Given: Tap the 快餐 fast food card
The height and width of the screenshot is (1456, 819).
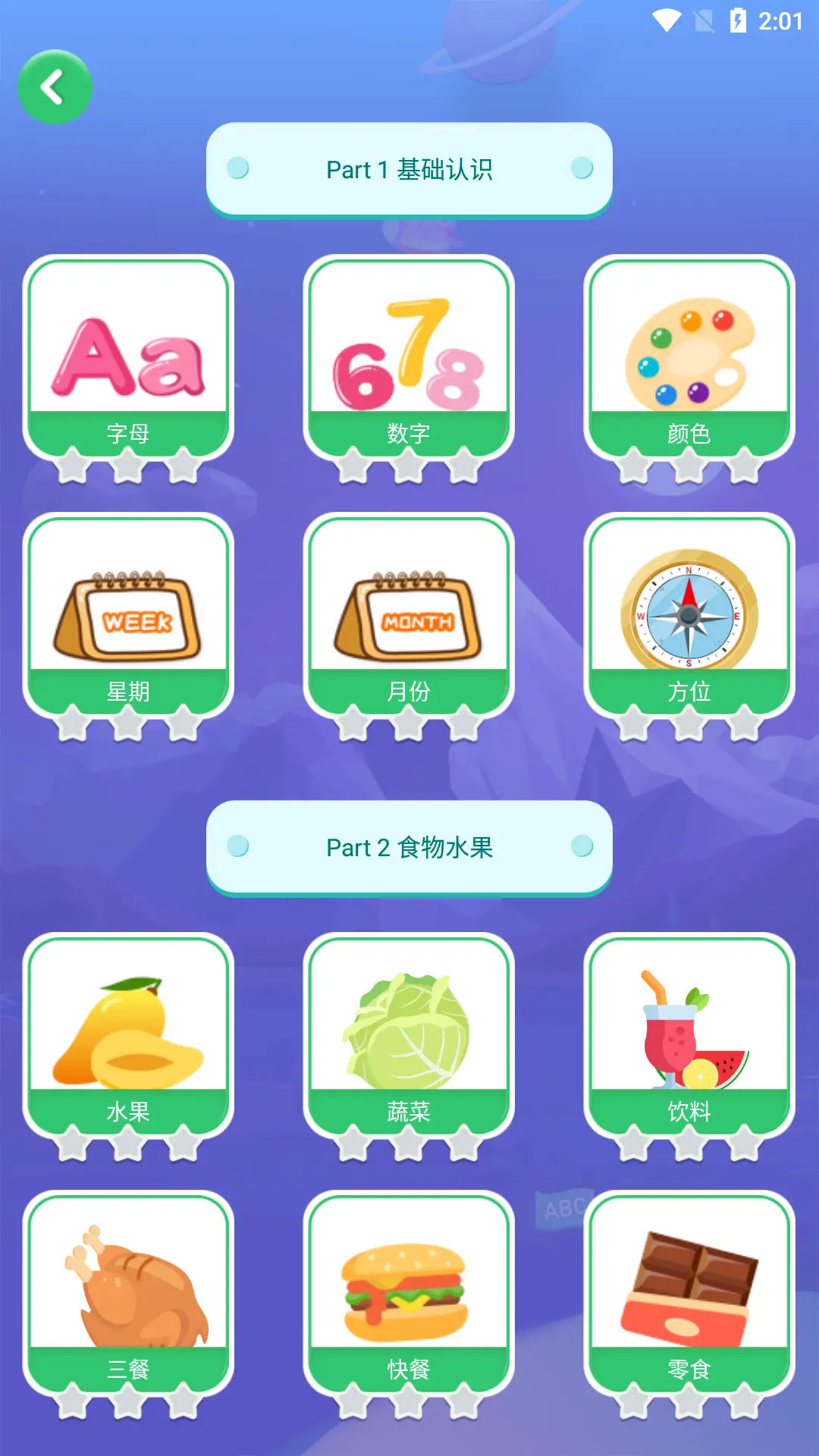Looking at the screenshot, I should tap(409, 1292).
